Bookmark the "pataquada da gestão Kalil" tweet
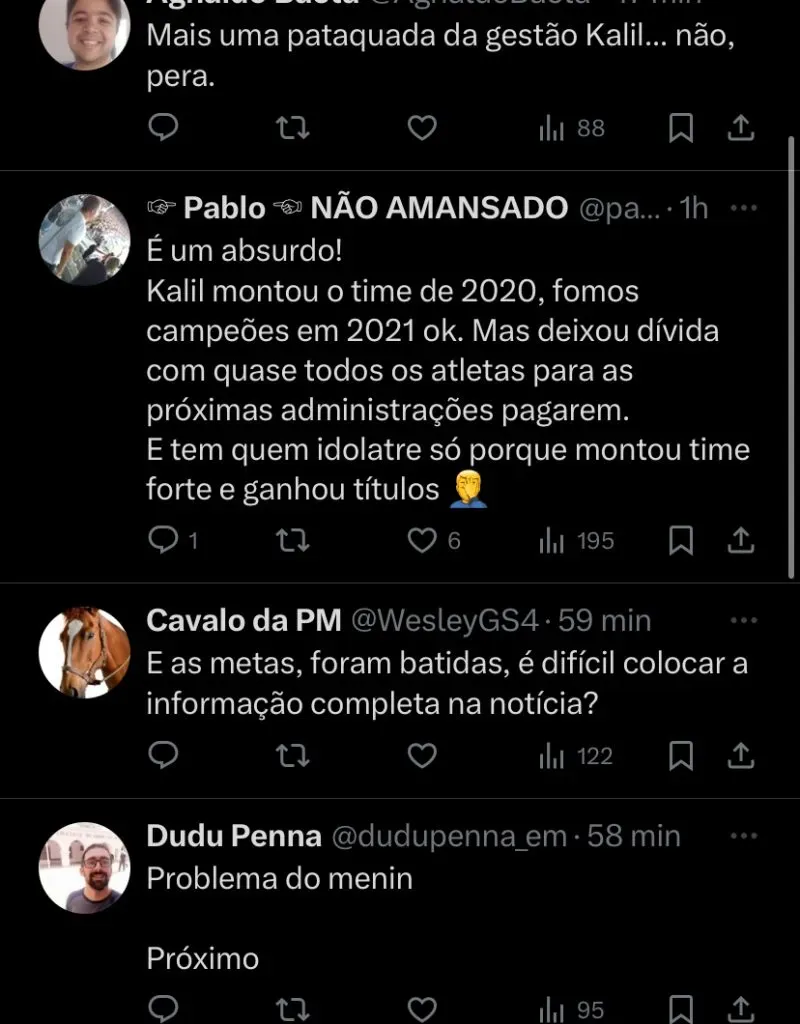The height and width of the screenshot is (1024, 800). coord(681,128)
